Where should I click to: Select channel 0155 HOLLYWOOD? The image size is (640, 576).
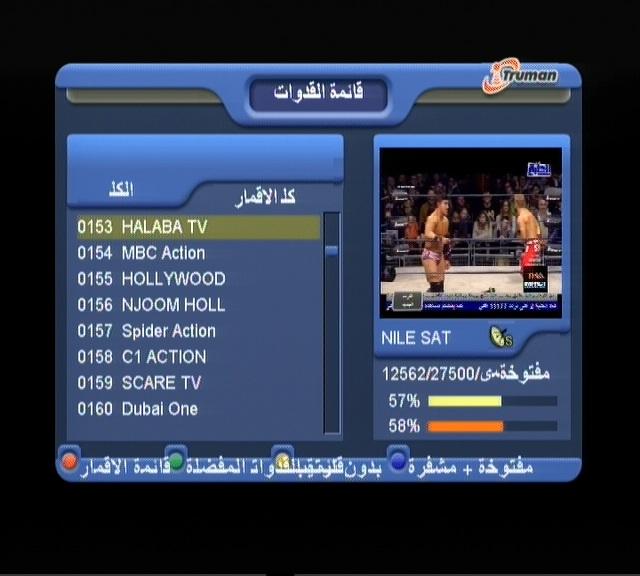[x=197, y=279]
